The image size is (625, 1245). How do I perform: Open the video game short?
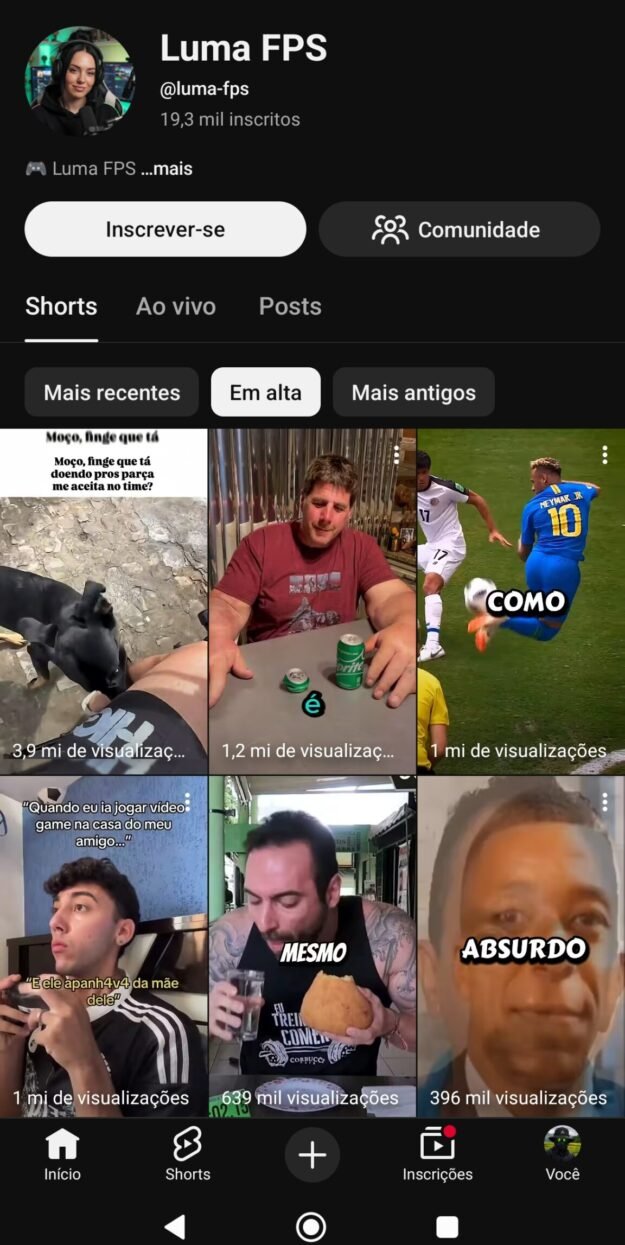tap(103, 945)
